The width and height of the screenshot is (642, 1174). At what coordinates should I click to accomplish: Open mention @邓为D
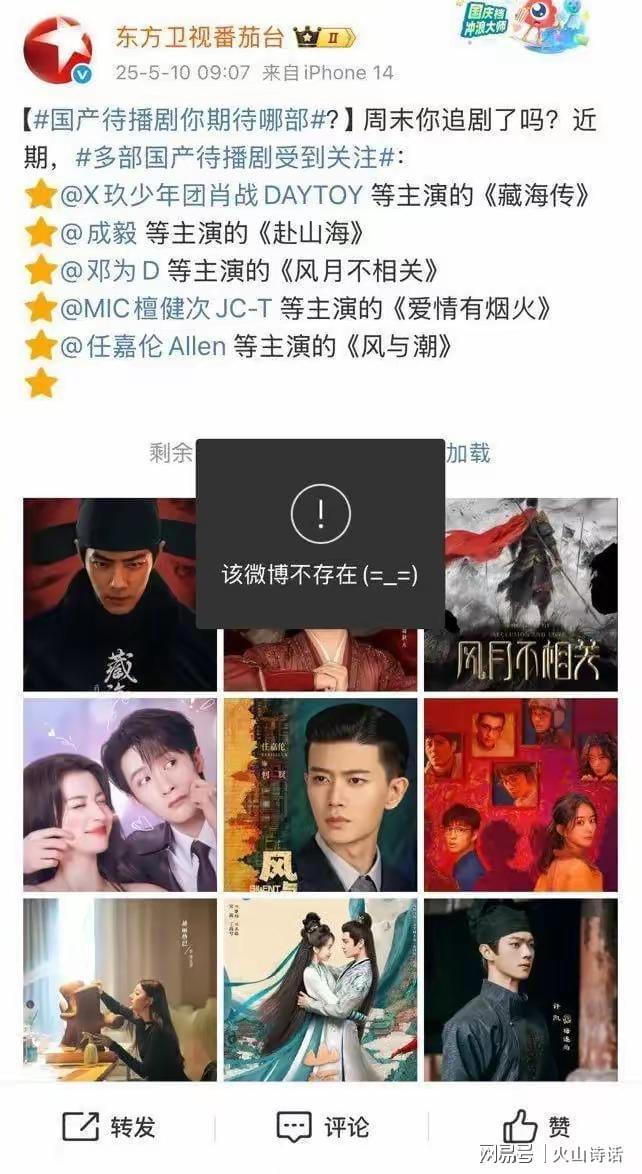coord(110,271)
